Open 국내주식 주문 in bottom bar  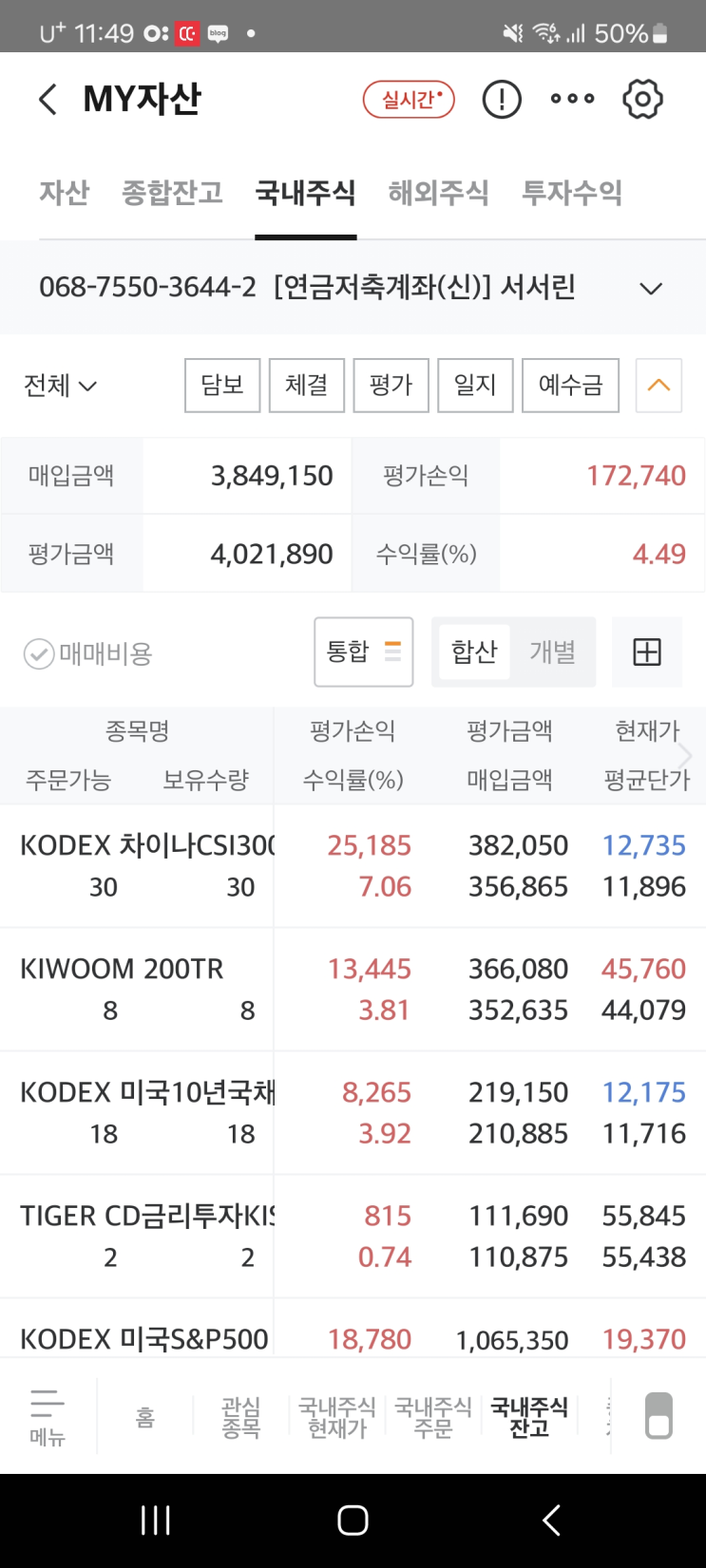coord(433,1417)
